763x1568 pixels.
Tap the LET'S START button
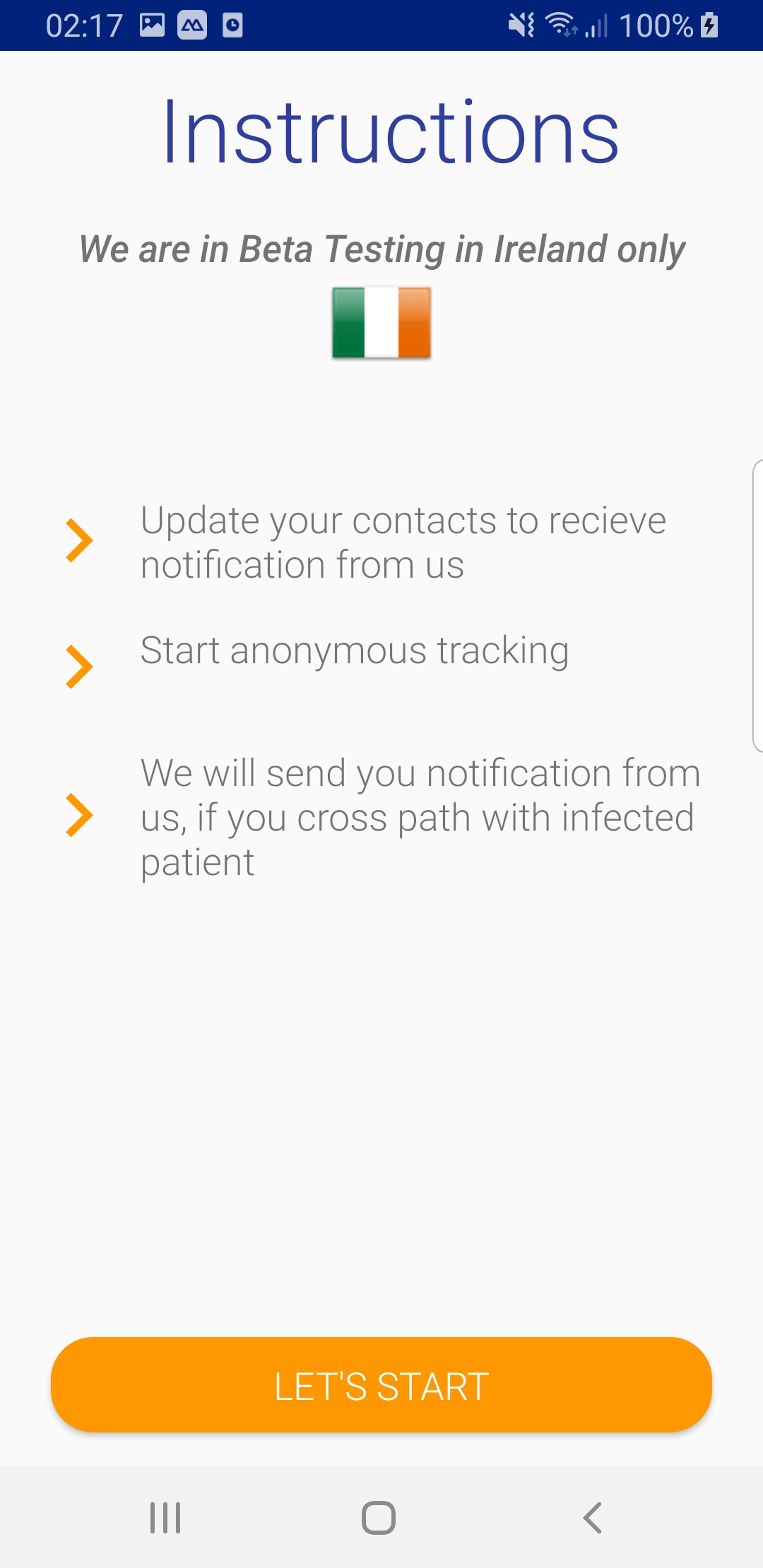click(x=381, y=1385)
